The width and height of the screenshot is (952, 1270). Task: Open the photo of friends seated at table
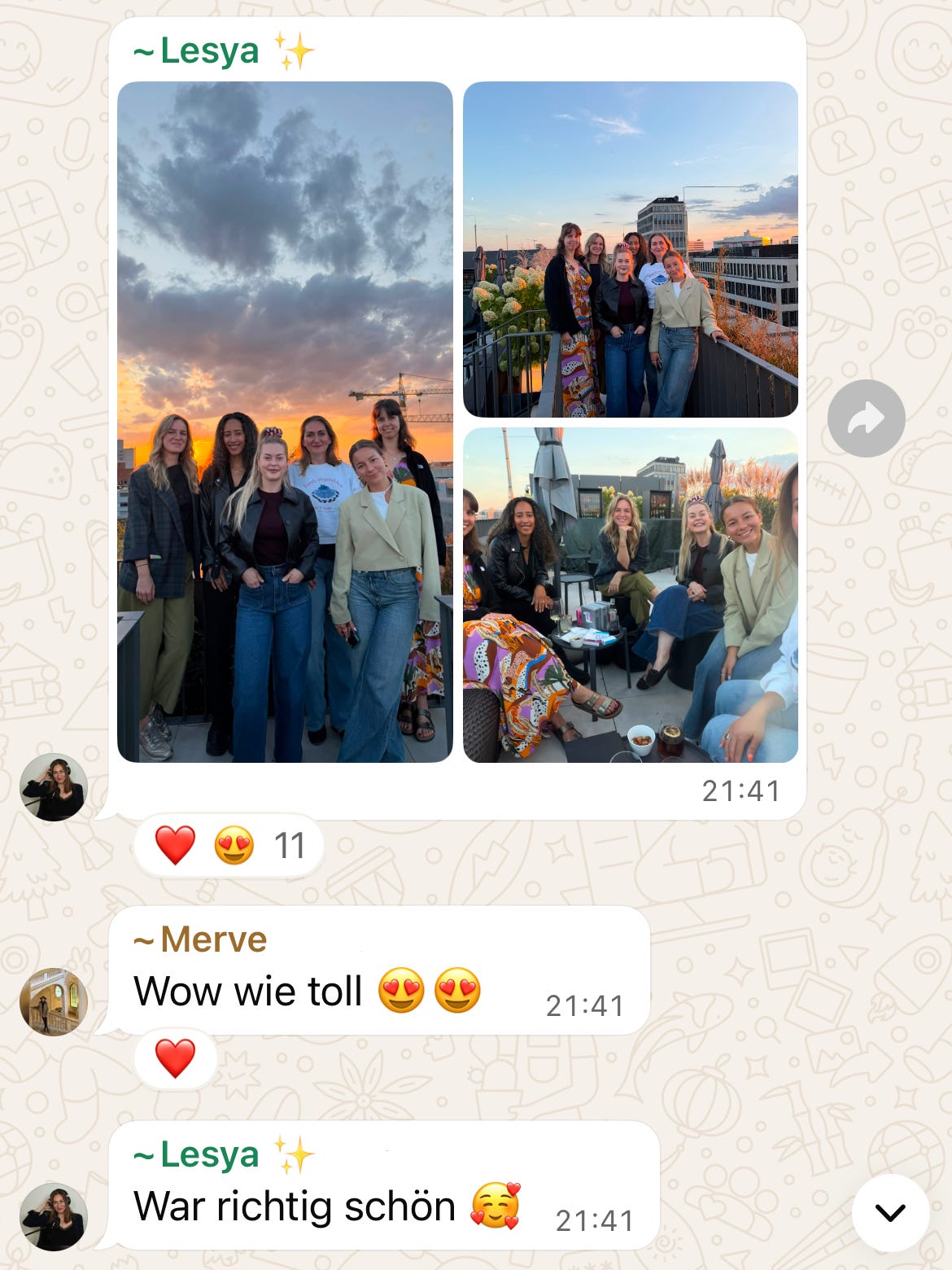(x=631, y=595)
